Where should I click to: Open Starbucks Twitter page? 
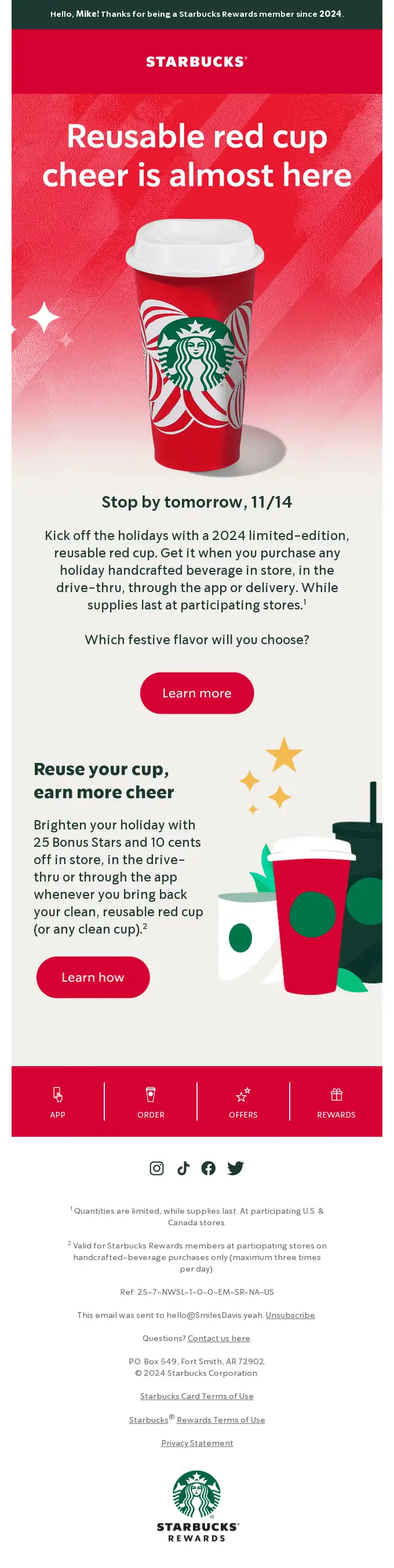pos(235,1168)
